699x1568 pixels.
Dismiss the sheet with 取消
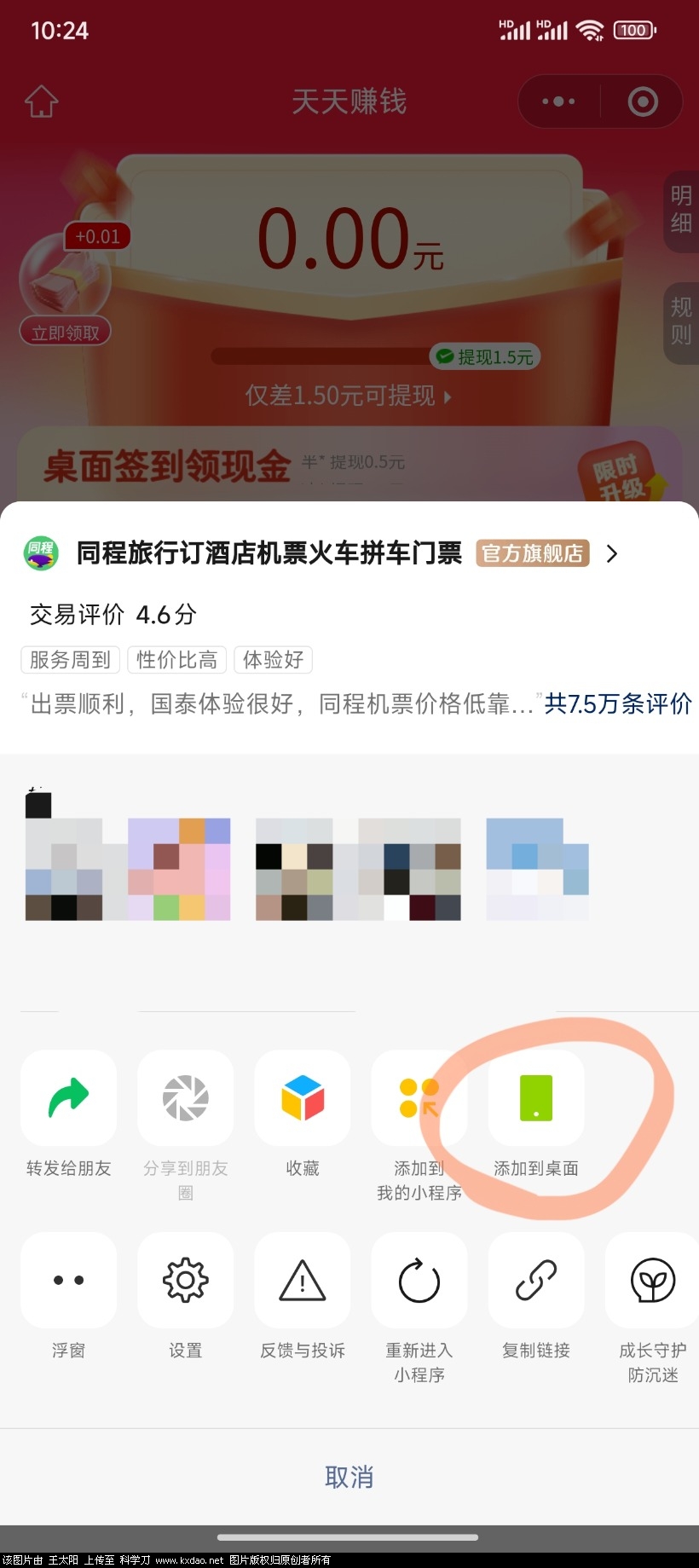pyautogui.click(x=349, y=1477)
